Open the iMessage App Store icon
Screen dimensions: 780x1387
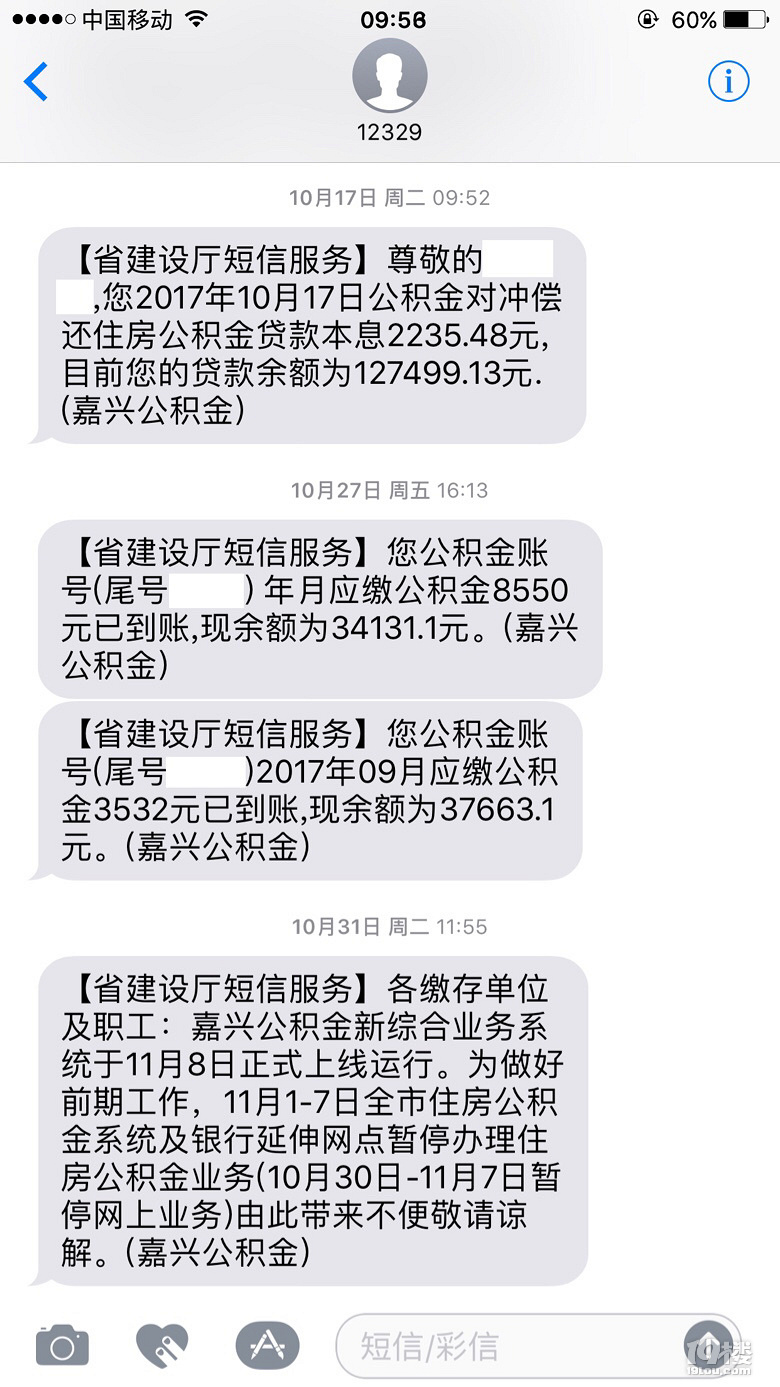(265, 1346)
